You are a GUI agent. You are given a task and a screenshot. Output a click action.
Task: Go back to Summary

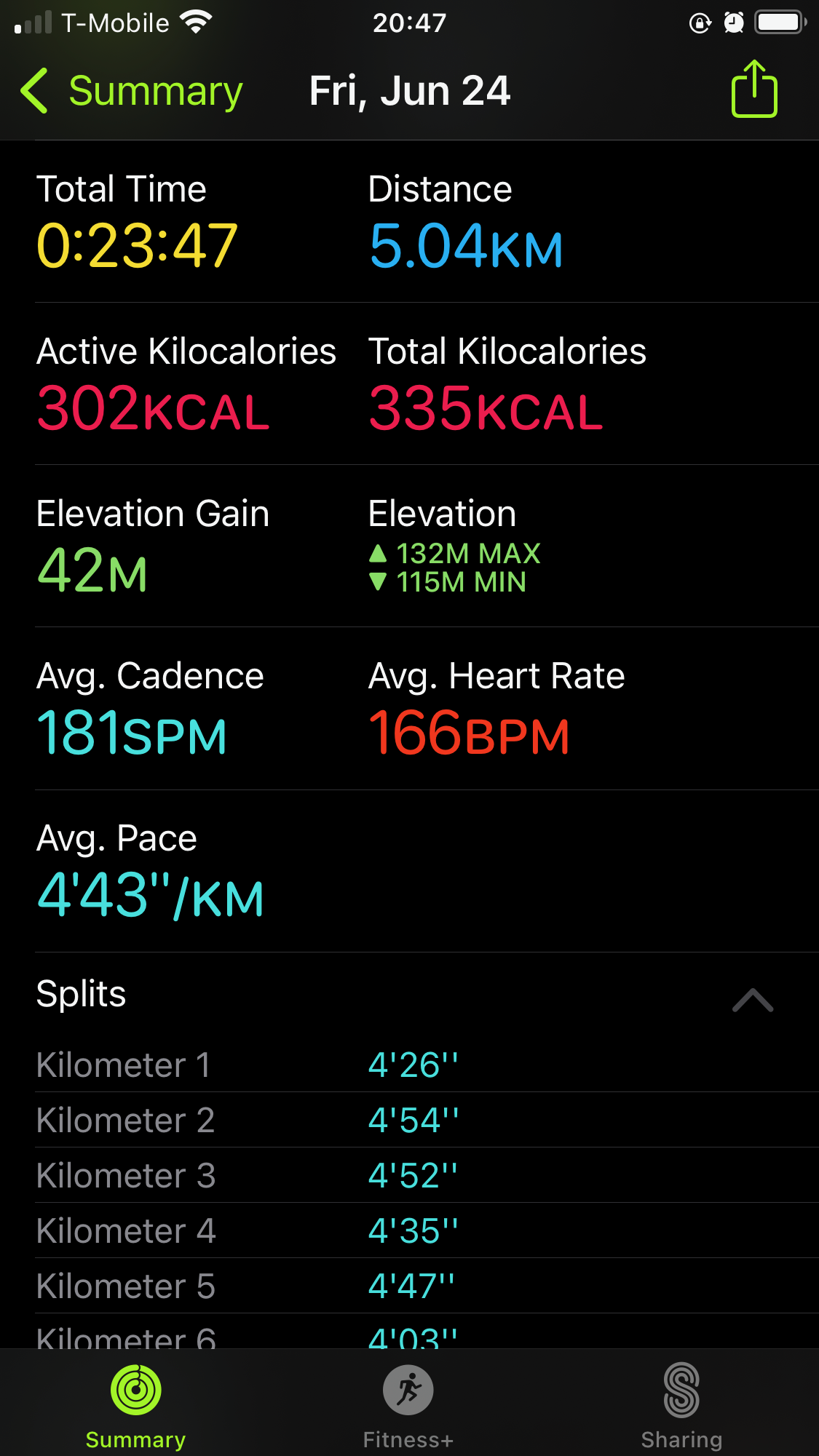click(132, 91)
